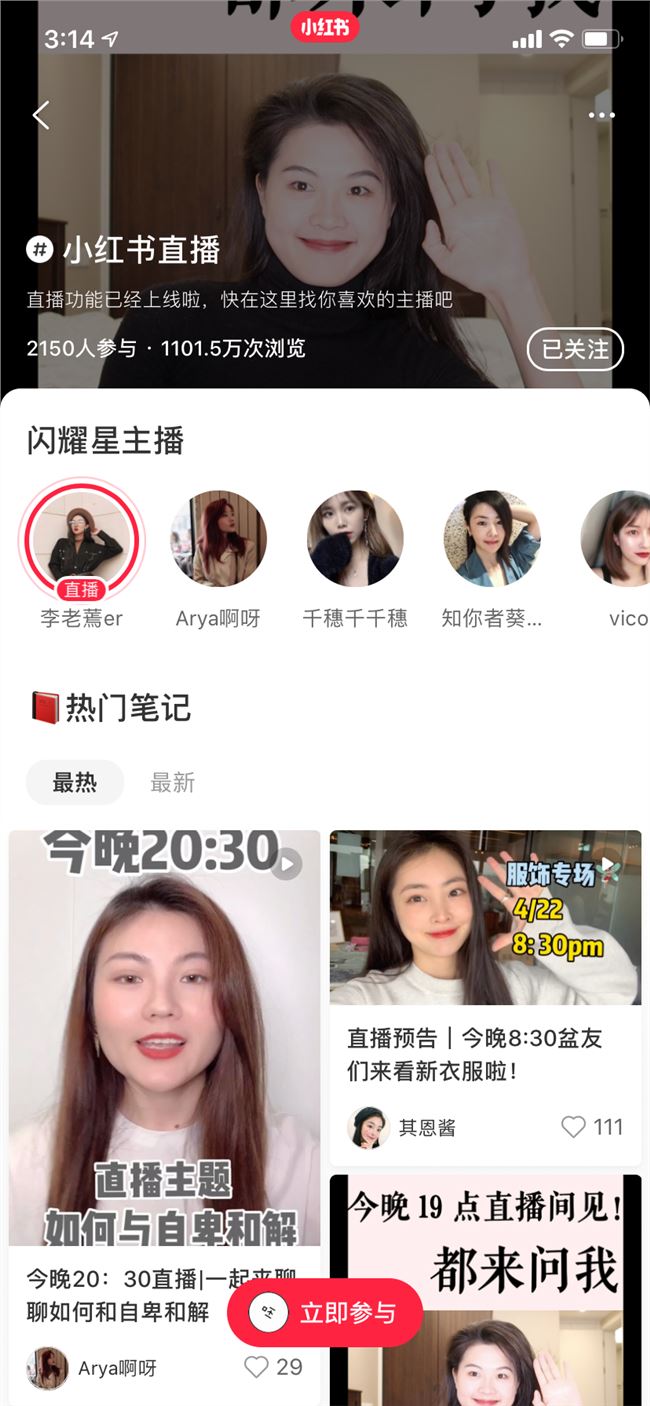The width and height of the screenshot is (650, 1406).
Task: Tap the 已关注 follow button
Action: (x=575, y=349)
